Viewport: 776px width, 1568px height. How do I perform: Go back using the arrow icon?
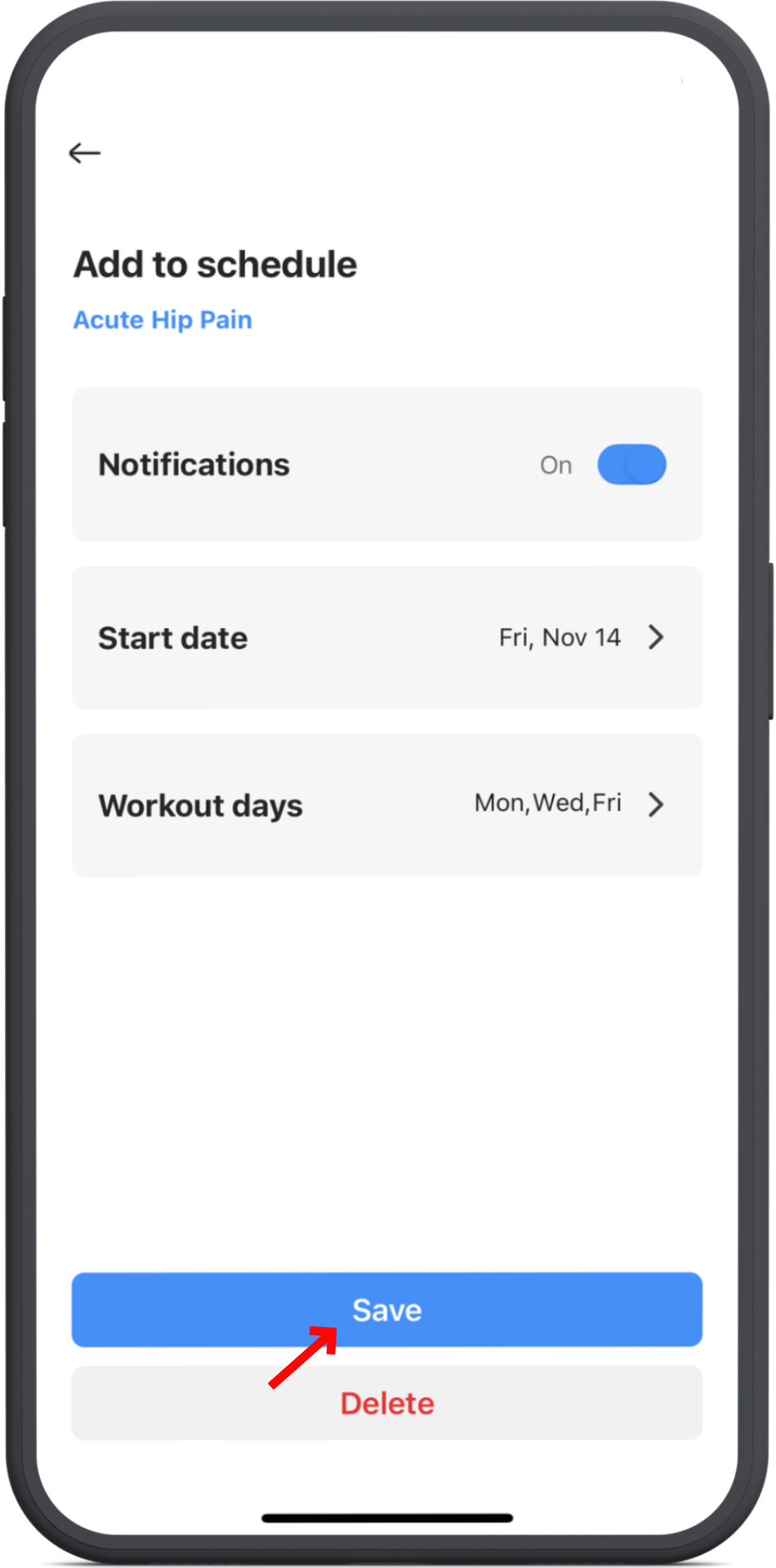click(x=84, y=153)
